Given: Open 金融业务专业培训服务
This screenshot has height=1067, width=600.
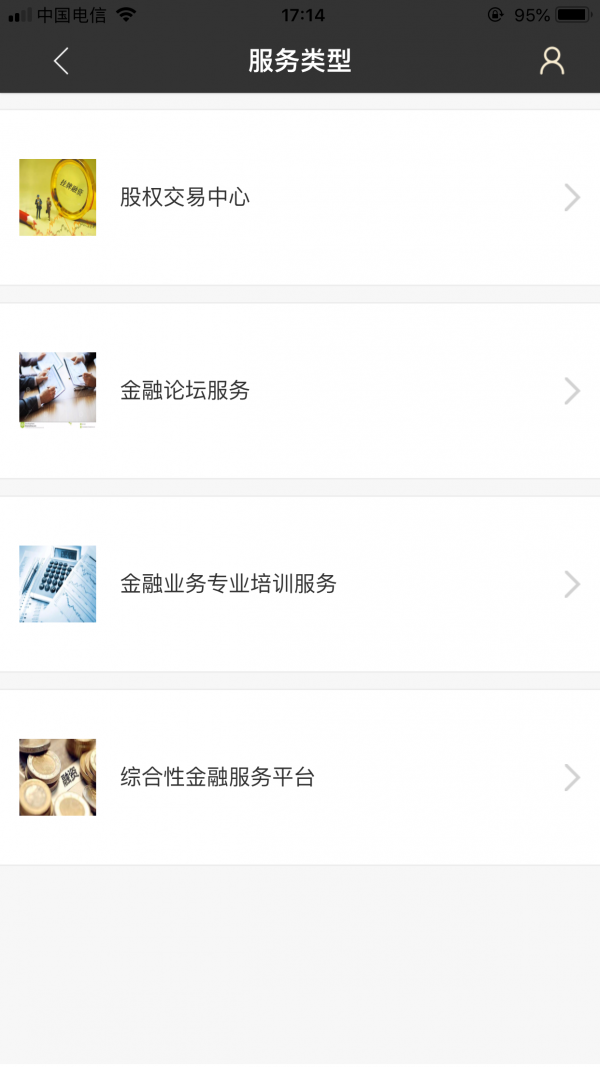Looking at the screenshot, I should 300,584.
